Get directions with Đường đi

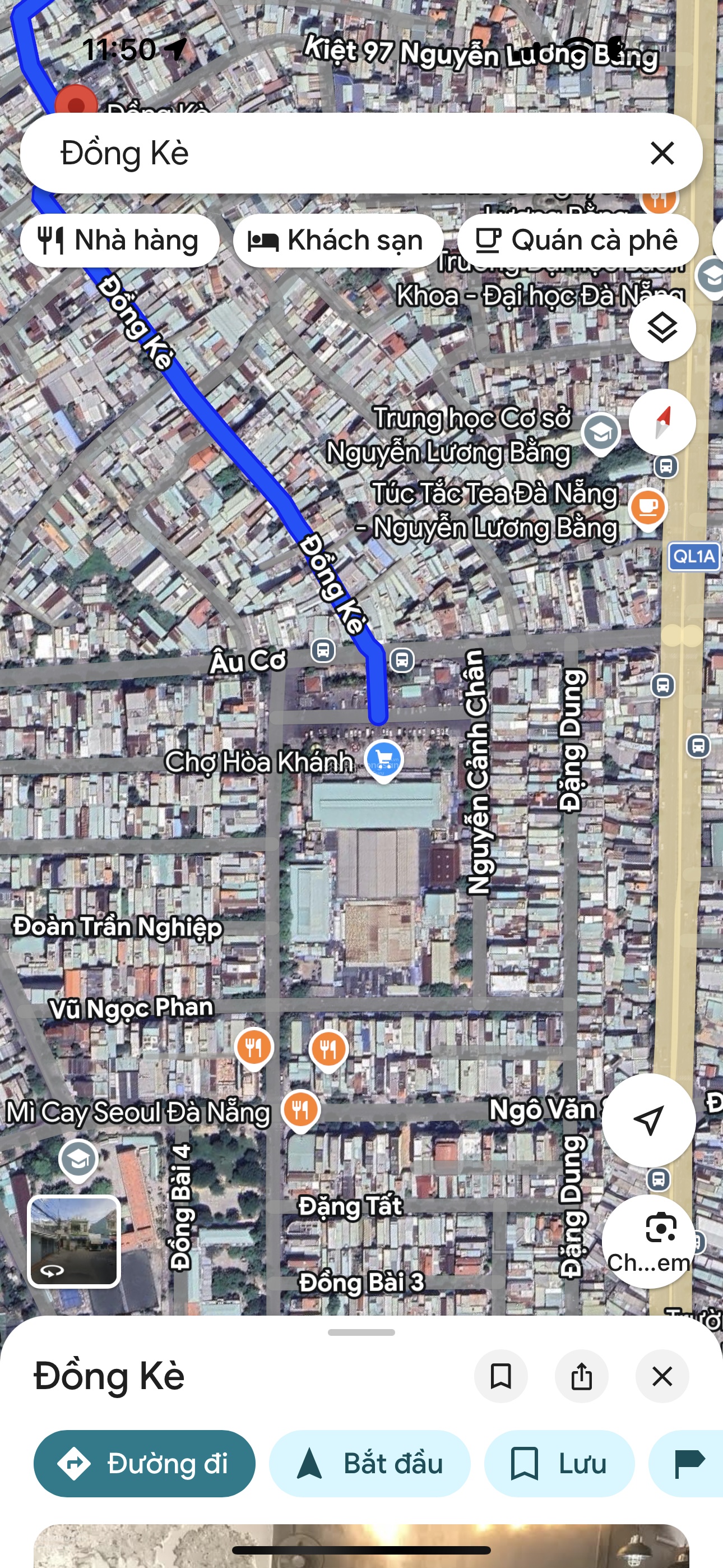point(144,1463)
